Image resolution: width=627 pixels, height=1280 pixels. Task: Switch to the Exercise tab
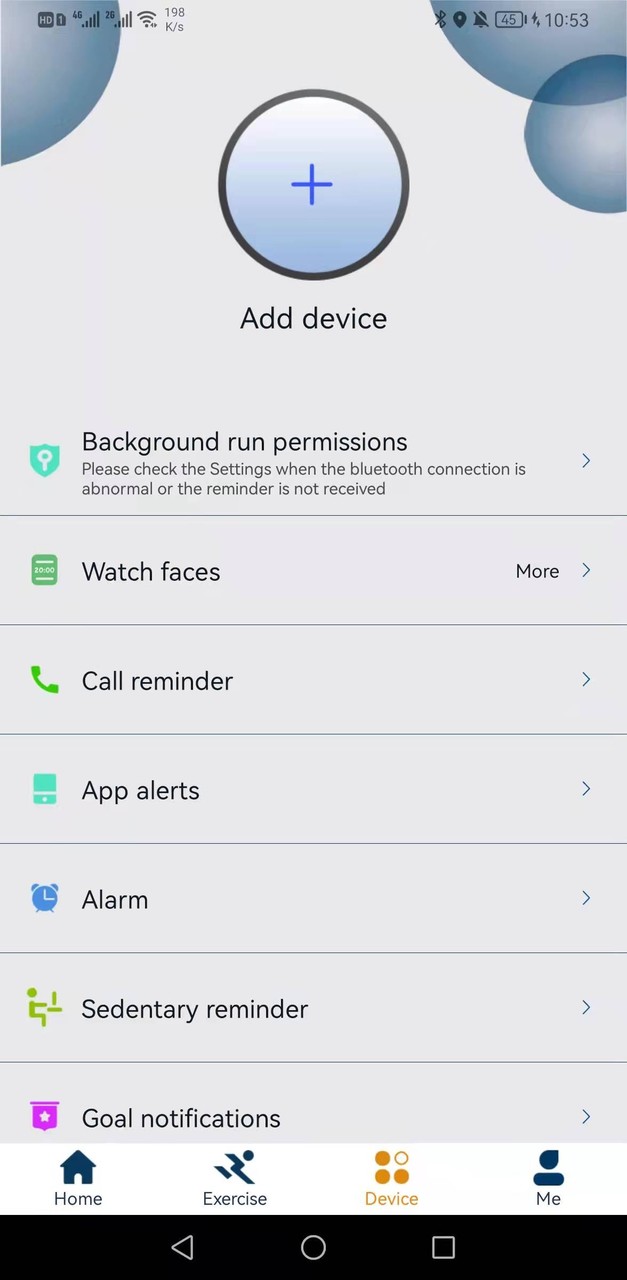coord(235,1178)
